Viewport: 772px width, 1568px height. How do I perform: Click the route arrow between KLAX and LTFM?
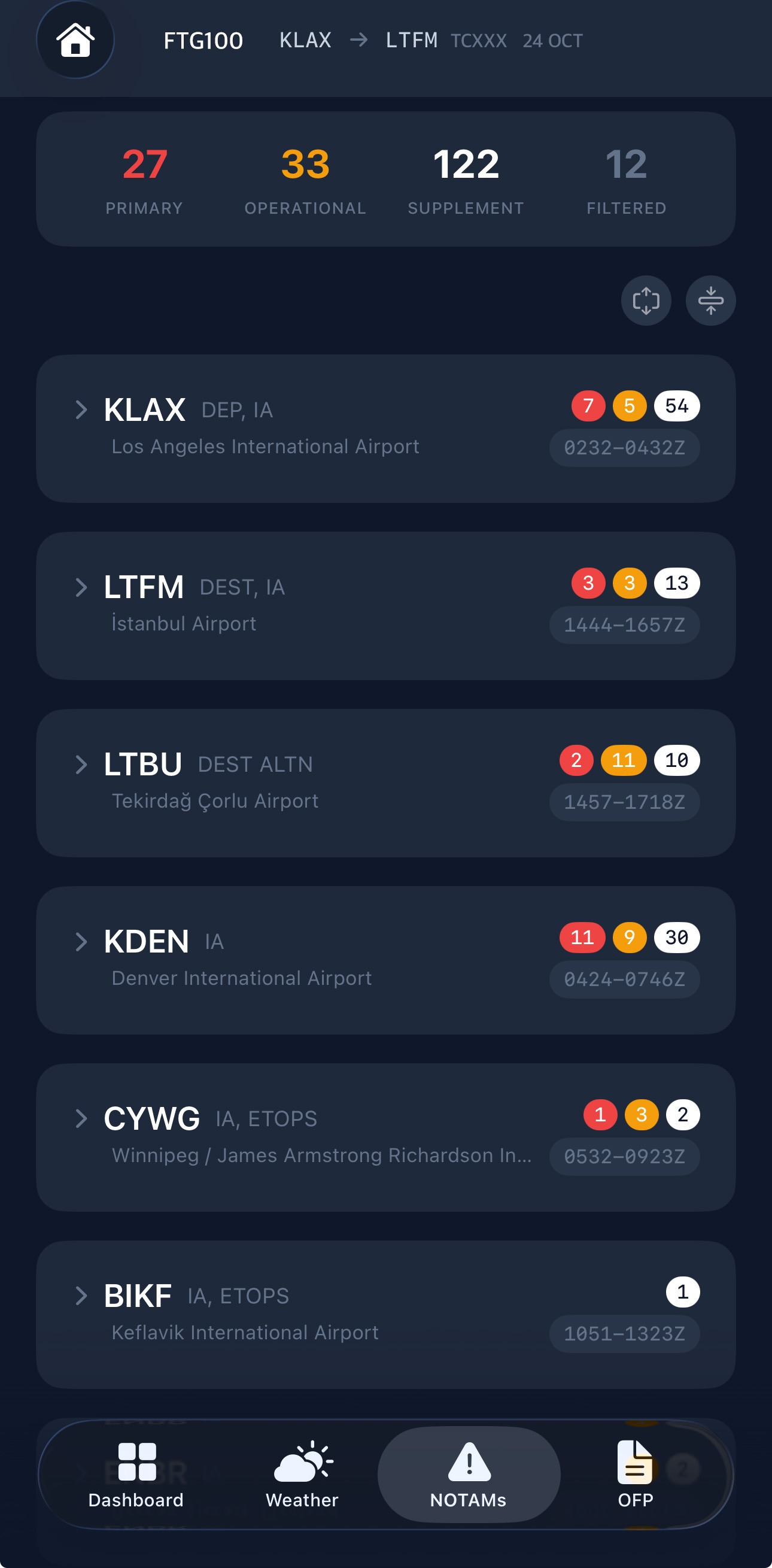[x=359, y=40]
